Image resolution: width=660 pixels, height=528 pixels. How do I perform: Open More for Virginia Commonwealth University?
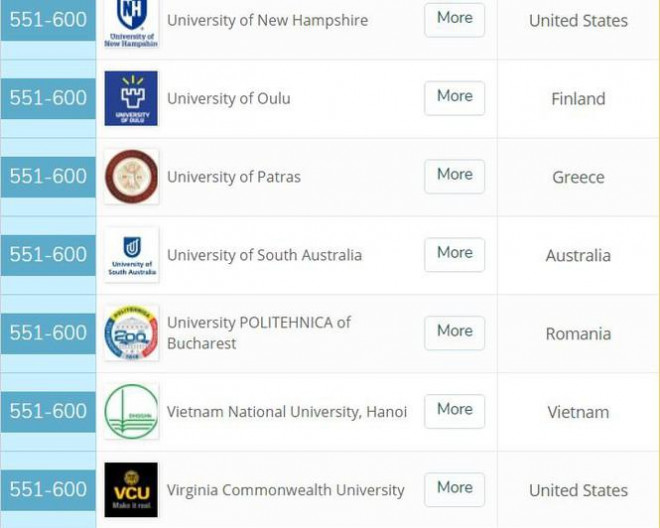(454, 488)
